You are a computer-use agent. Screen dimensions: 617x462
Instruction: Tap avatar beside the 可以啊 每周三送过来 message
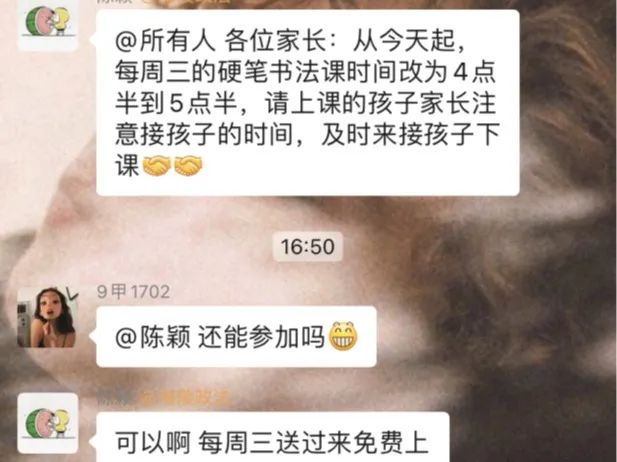pyautogui.click(x=48, y=424)
